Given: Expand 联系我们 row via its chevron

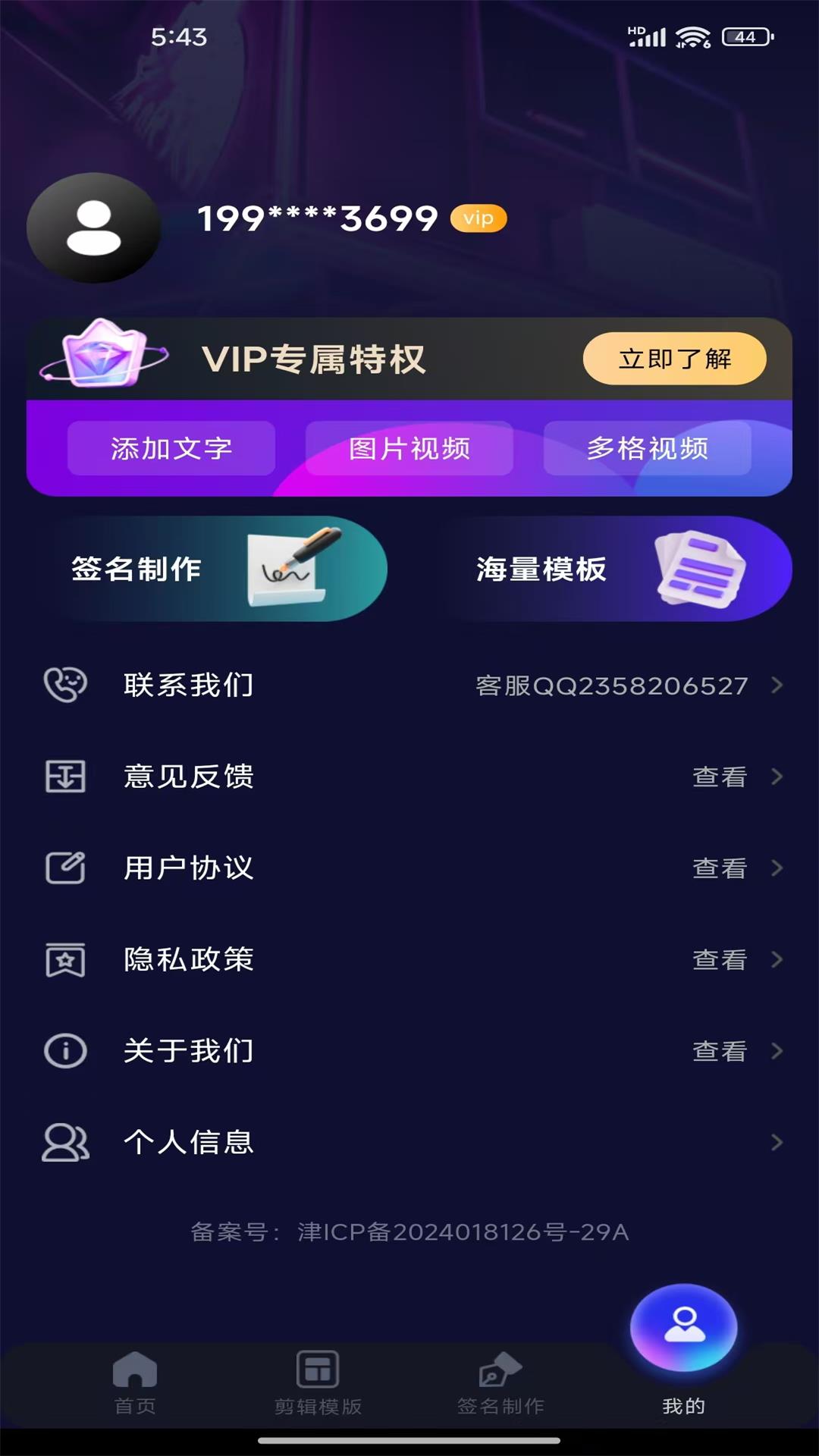Looking at the screenshot, I should pos(777,685).
